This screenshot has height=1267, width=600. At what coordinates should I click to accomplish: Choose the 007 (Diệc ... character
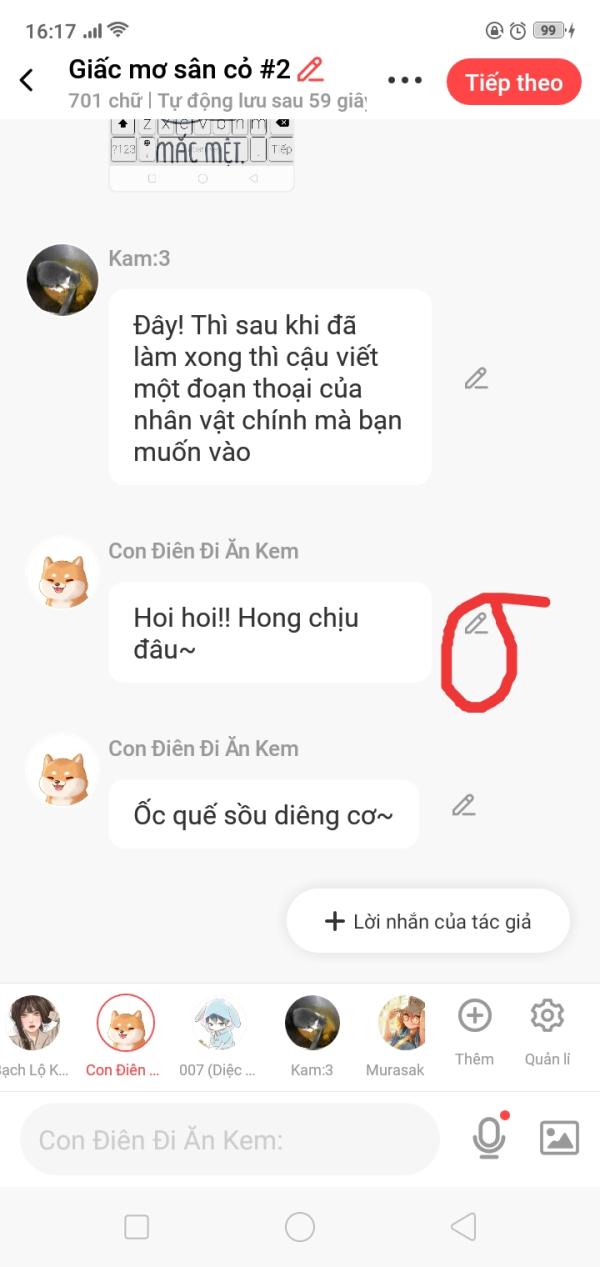pos(219,1023)
